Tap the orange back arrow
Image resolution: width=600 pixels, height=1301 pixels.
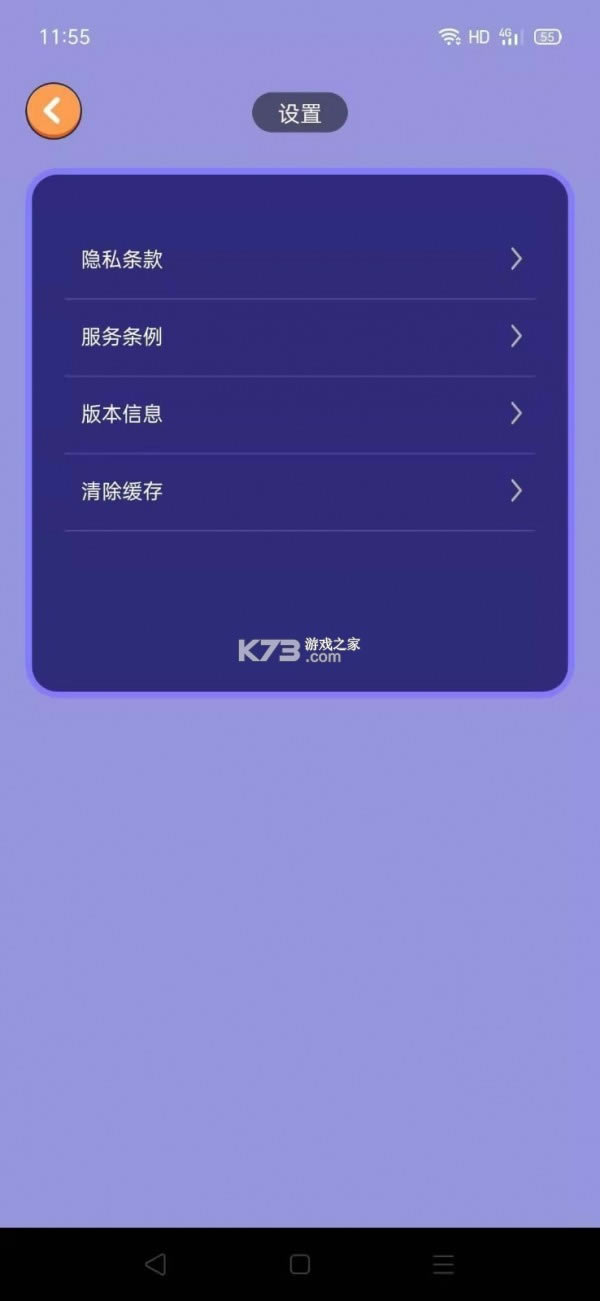point(53,111)
